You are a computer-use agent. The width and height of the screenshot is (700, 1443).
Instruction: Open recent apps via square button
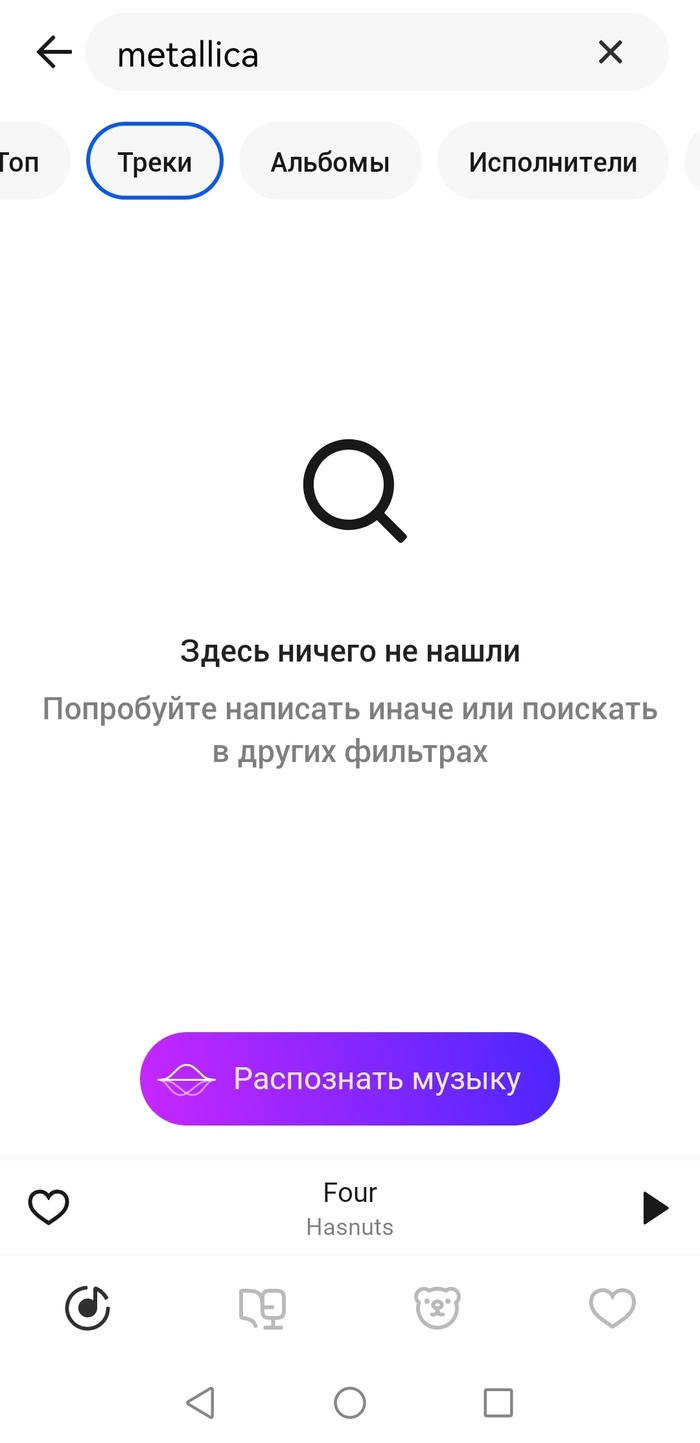[497, 1403]
